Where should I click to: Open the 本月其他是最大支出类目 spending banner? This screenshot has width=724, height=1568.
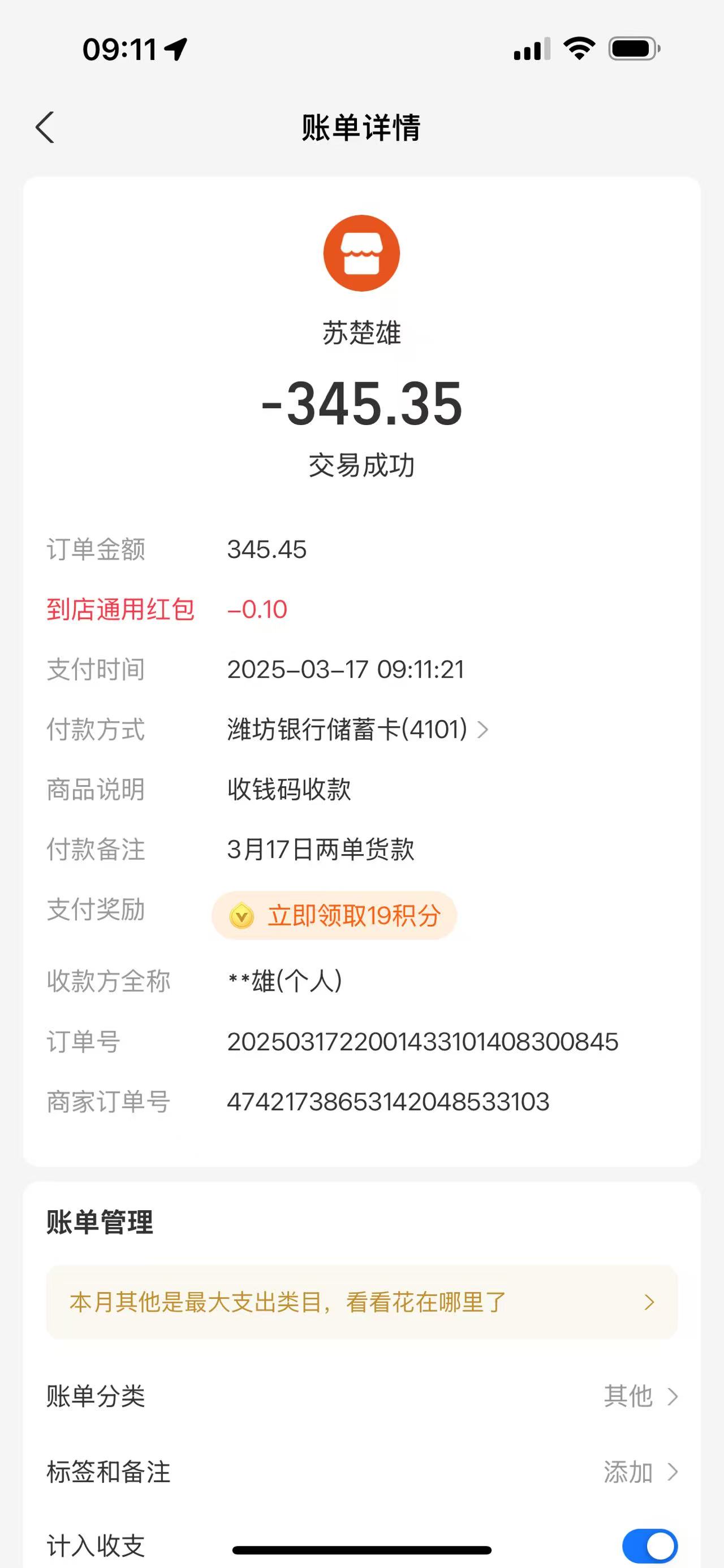pyautogui.click(x=361, y=1302)
